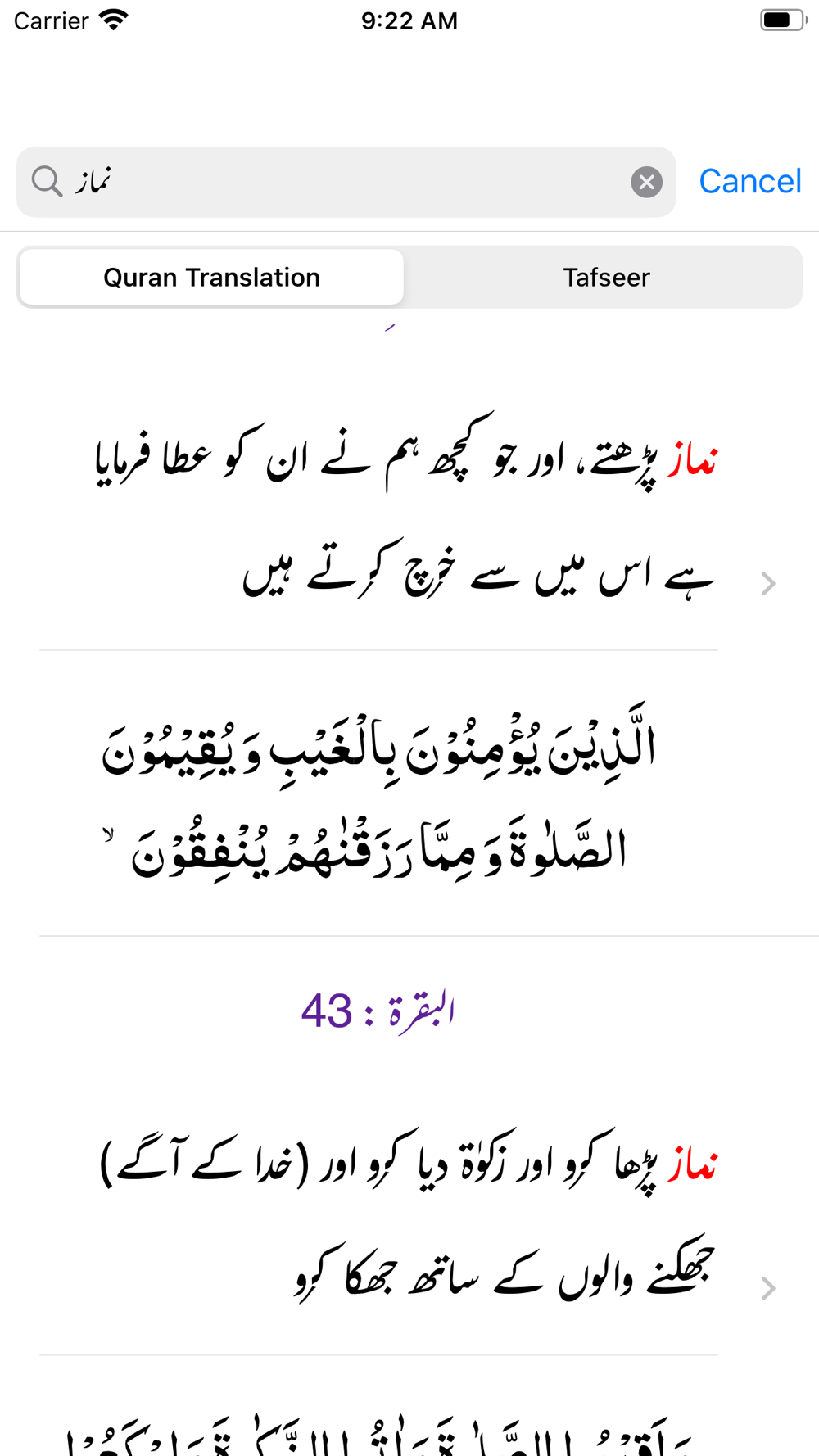Open the result ending with خرچ کرتے ہیں
Image resolution: width=819 pixels, height=1456 pixels.
[409, 516]
